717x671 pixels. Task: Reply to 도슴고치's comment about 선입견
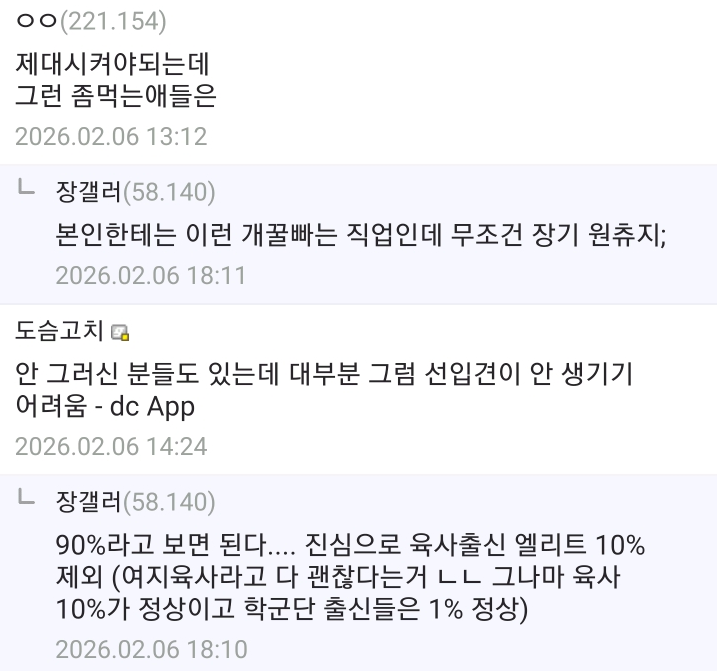pos(324,390)
